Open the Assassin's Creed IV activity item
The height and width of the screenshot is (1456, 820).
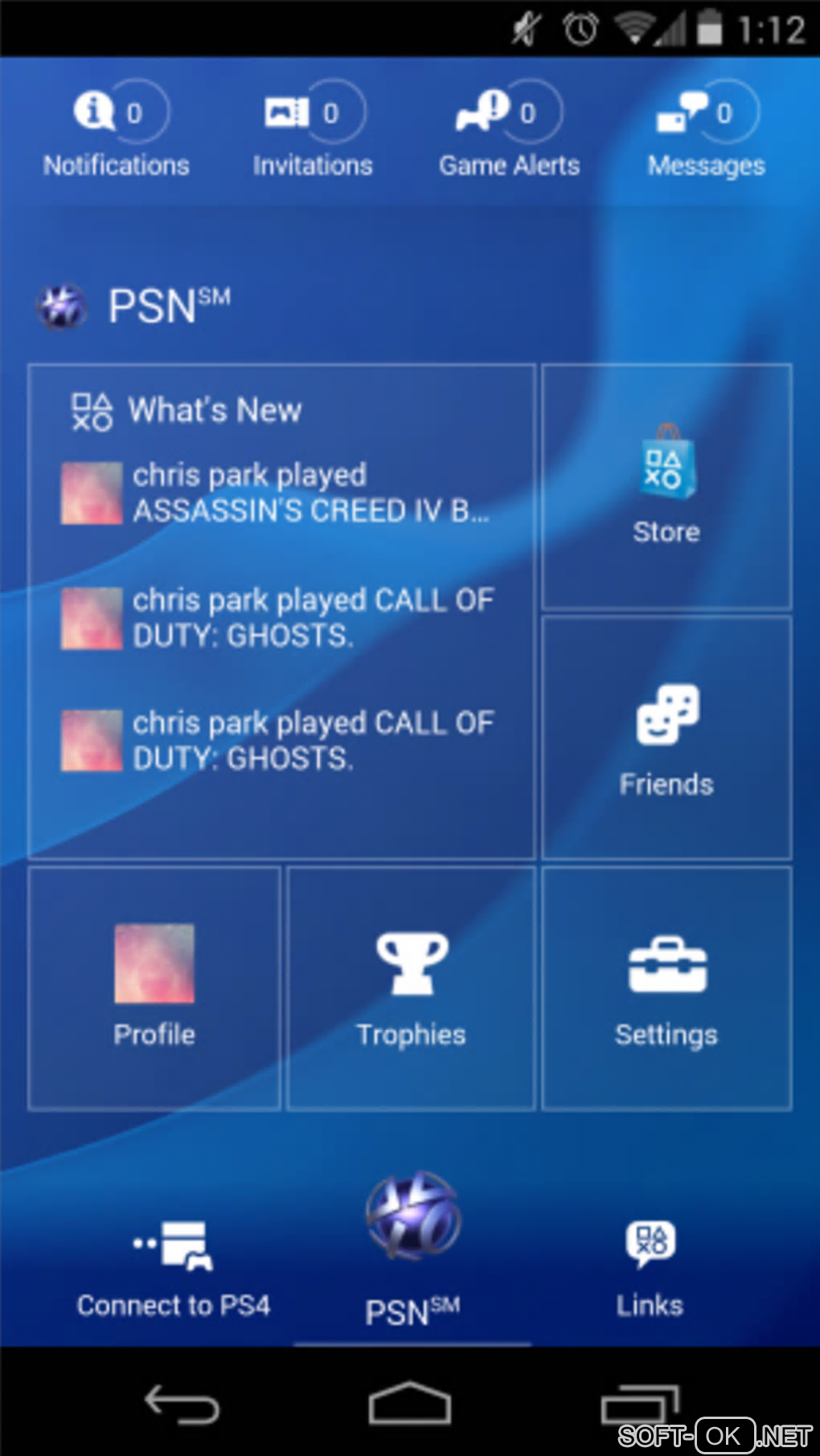[x=281, y=493]
